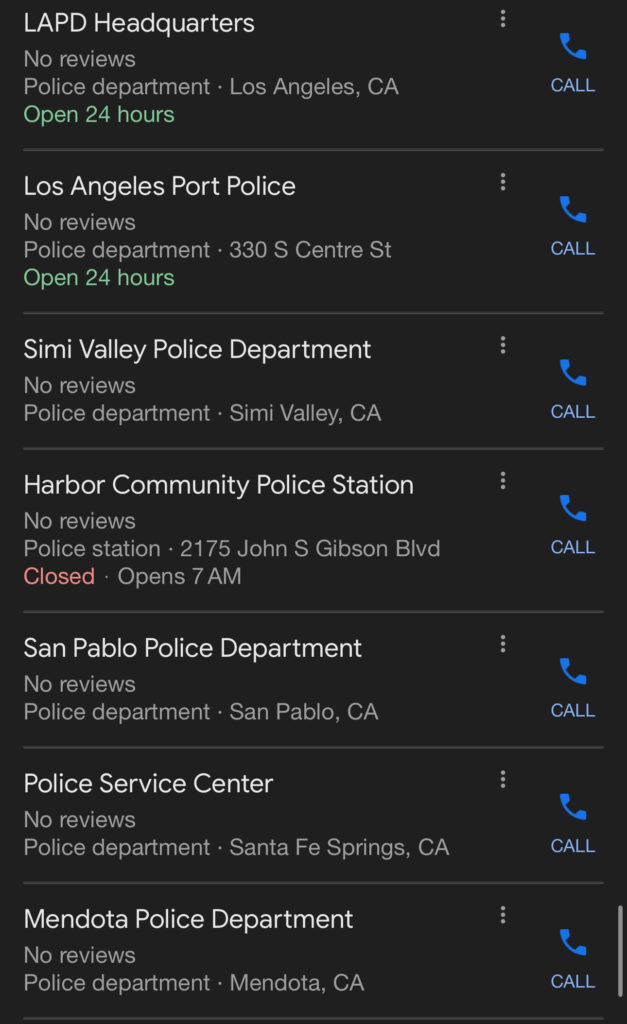627x1024 pixels.
Task: Open the Simi Valley Police Department listing
Action: (x=259, y=381)
